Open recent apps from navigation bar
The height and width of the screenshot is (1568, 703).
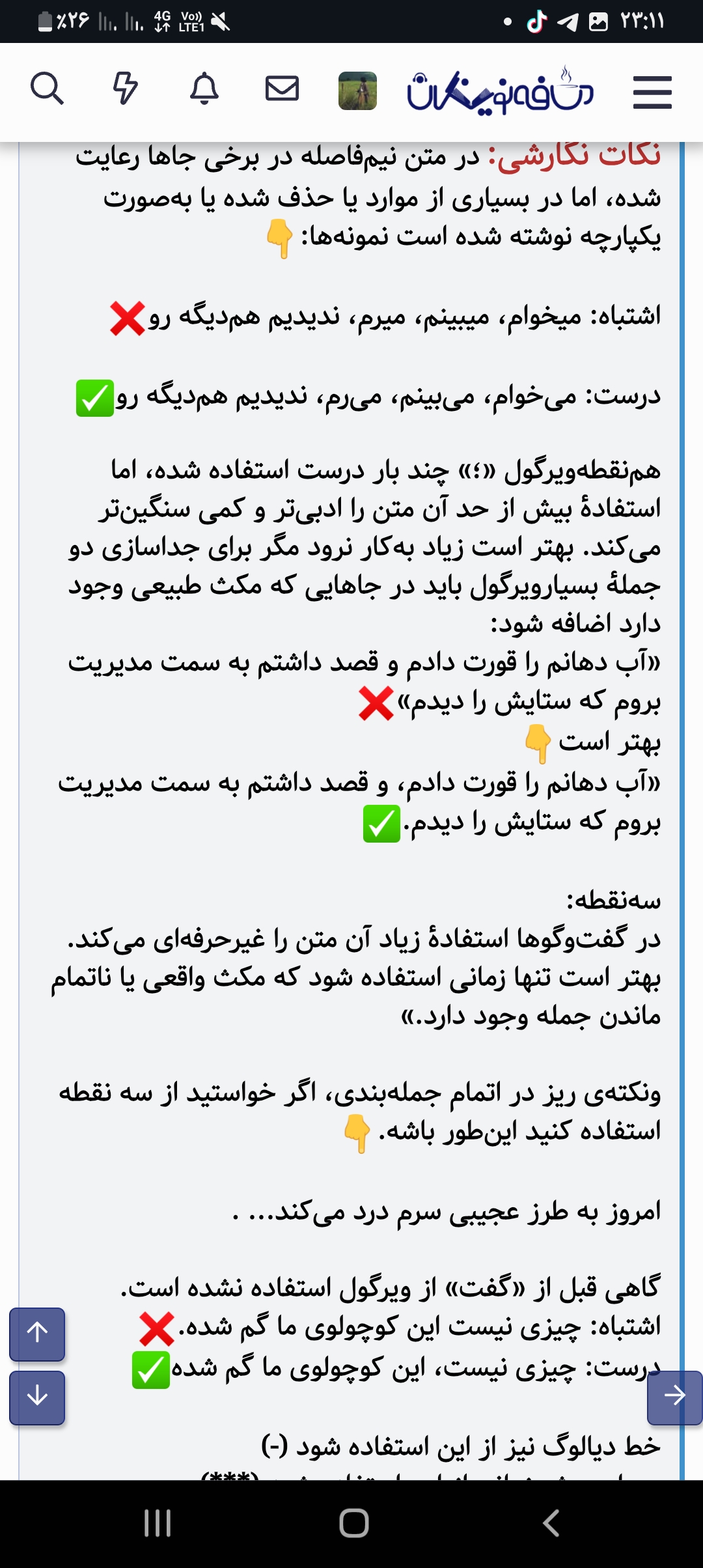click(157, 1523)
